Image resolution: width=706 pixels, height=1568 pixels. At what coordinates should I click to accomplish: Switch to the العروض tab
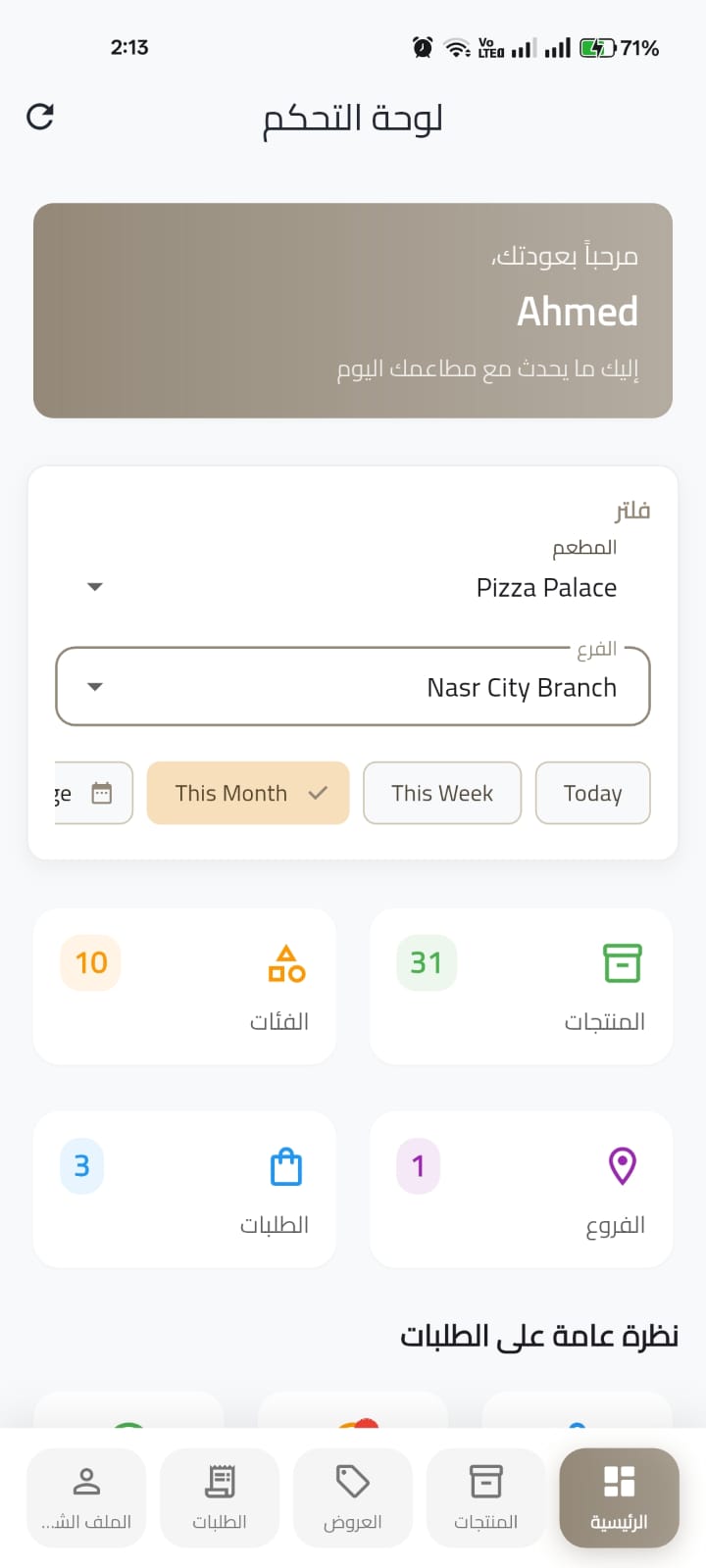(x=353, y=1497)
